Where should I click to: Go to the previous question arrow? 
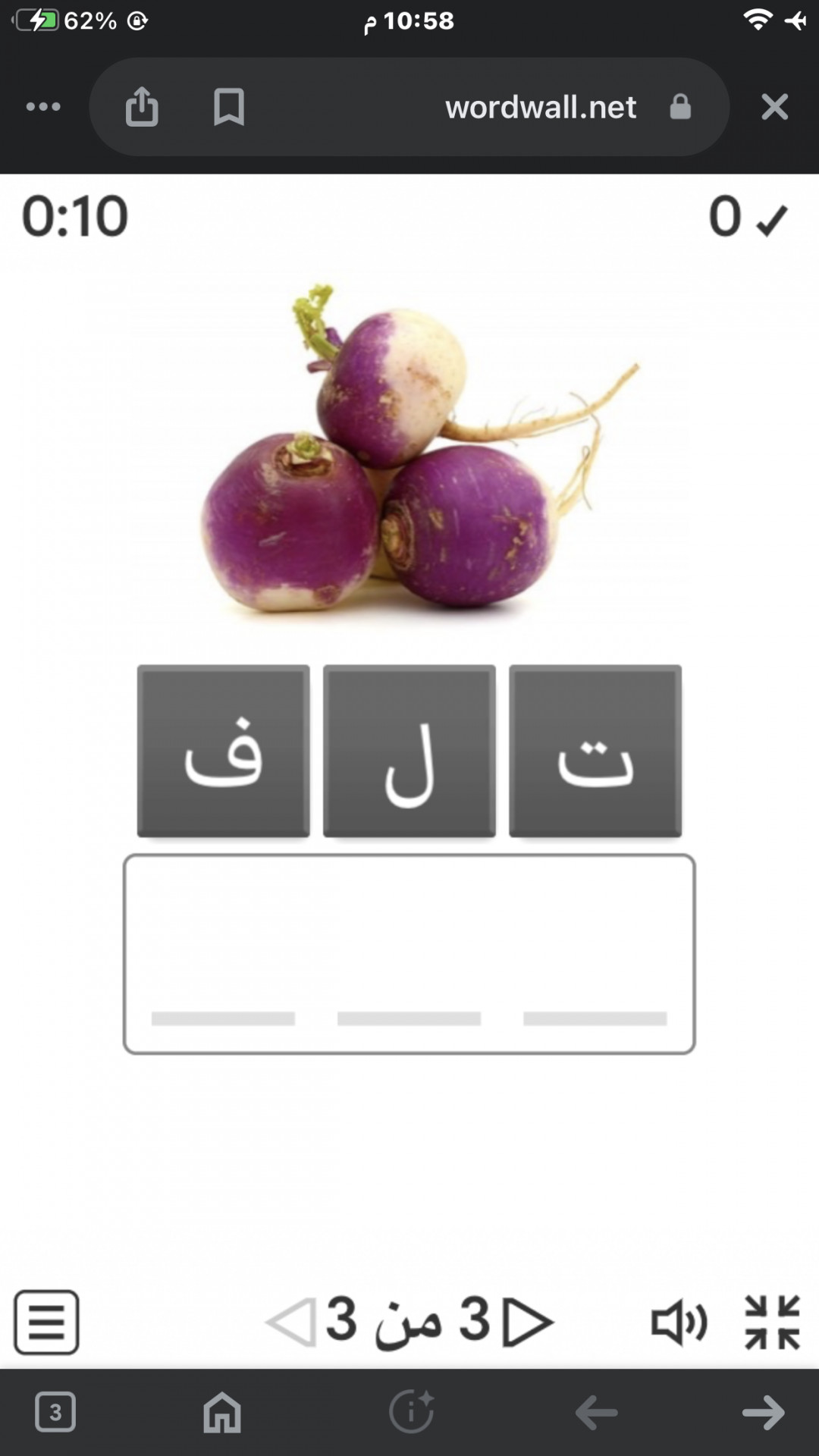tap(291, 1322)
